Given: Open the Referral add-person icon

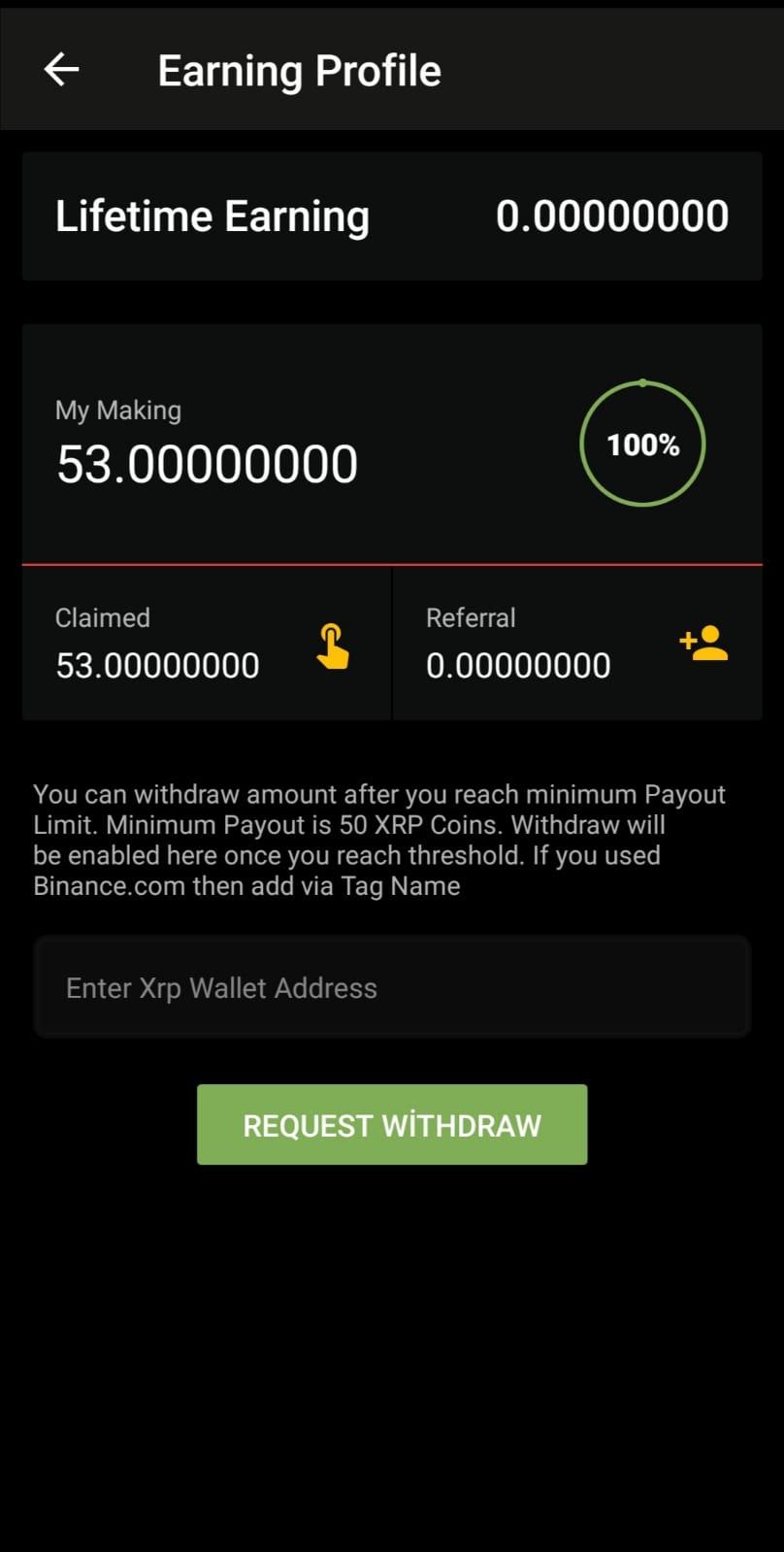Looking at the screenshot, I should [704, 643].
